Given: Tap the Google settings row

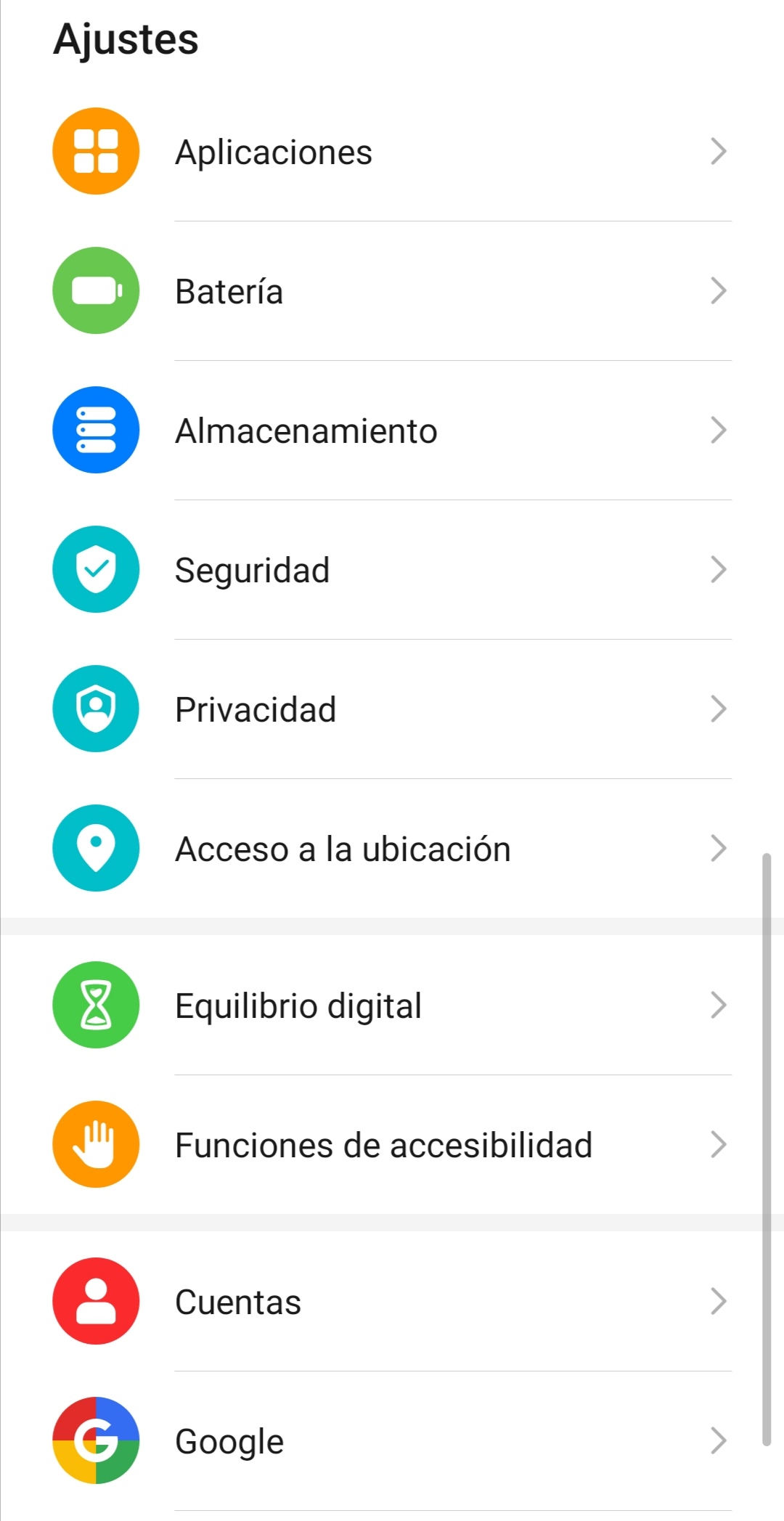Looking at the screenshot, I should click(392, 1441).
